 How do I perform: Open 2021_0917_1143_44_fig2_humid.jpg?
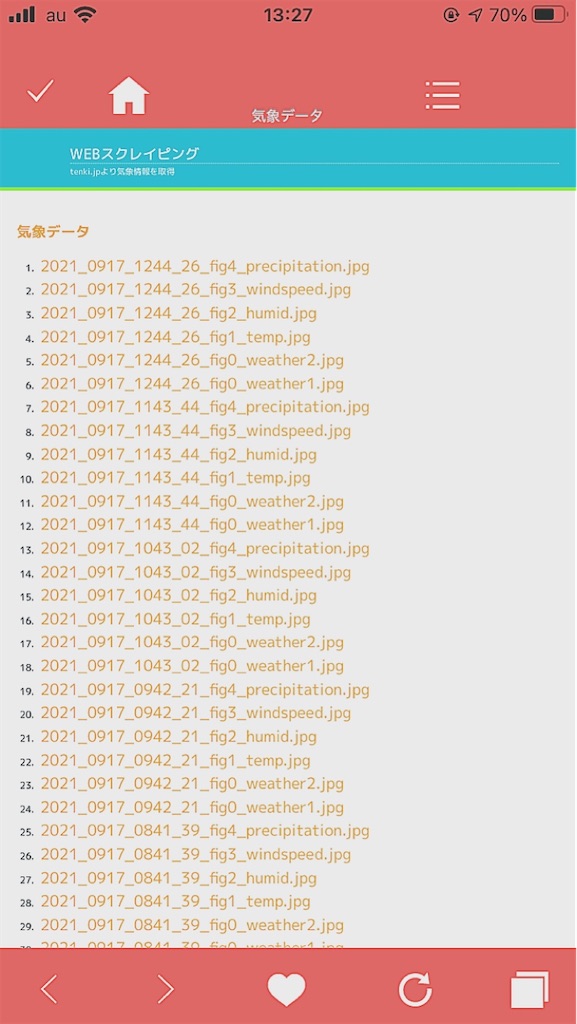[179, 455]
